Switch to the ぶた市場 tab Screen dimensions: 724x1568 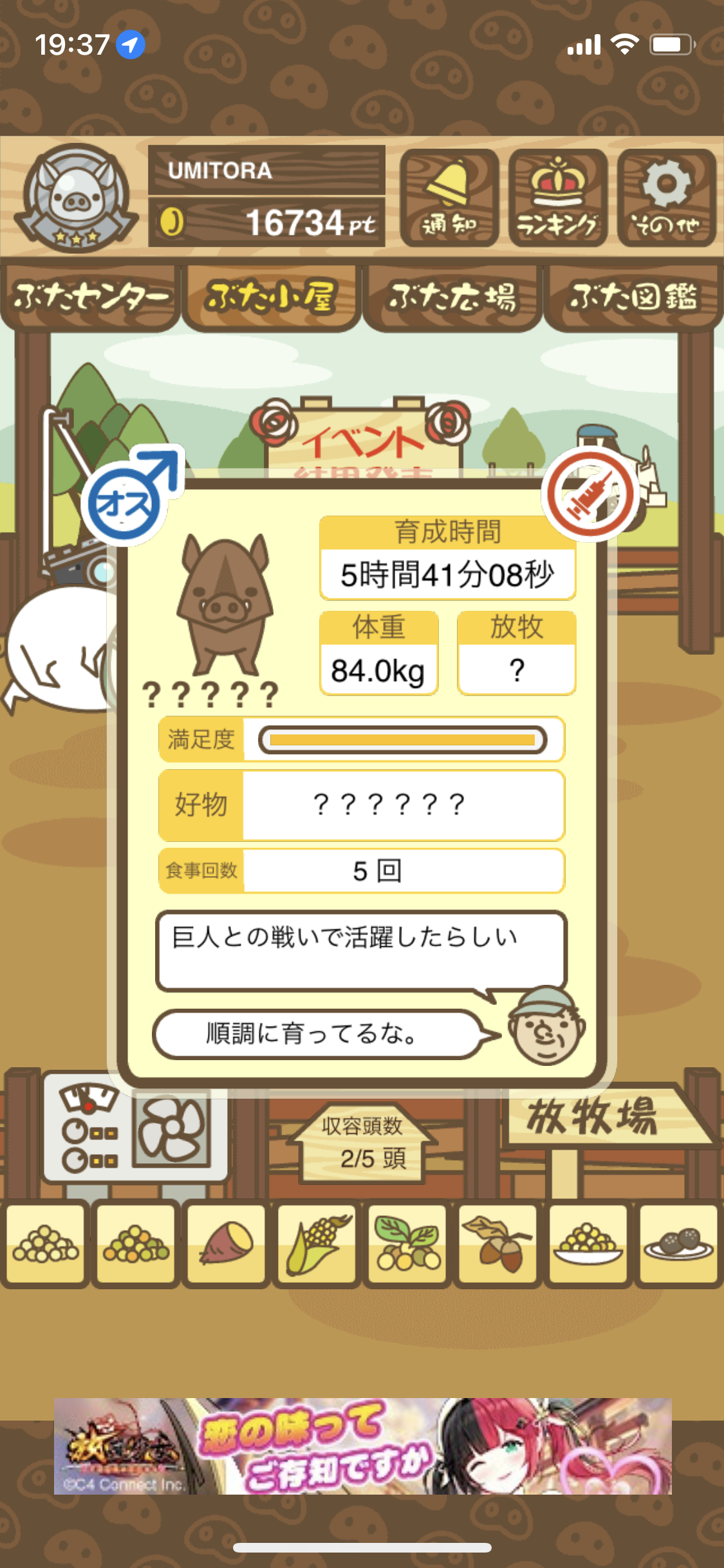pyautogui.click(x=452, y=297)
